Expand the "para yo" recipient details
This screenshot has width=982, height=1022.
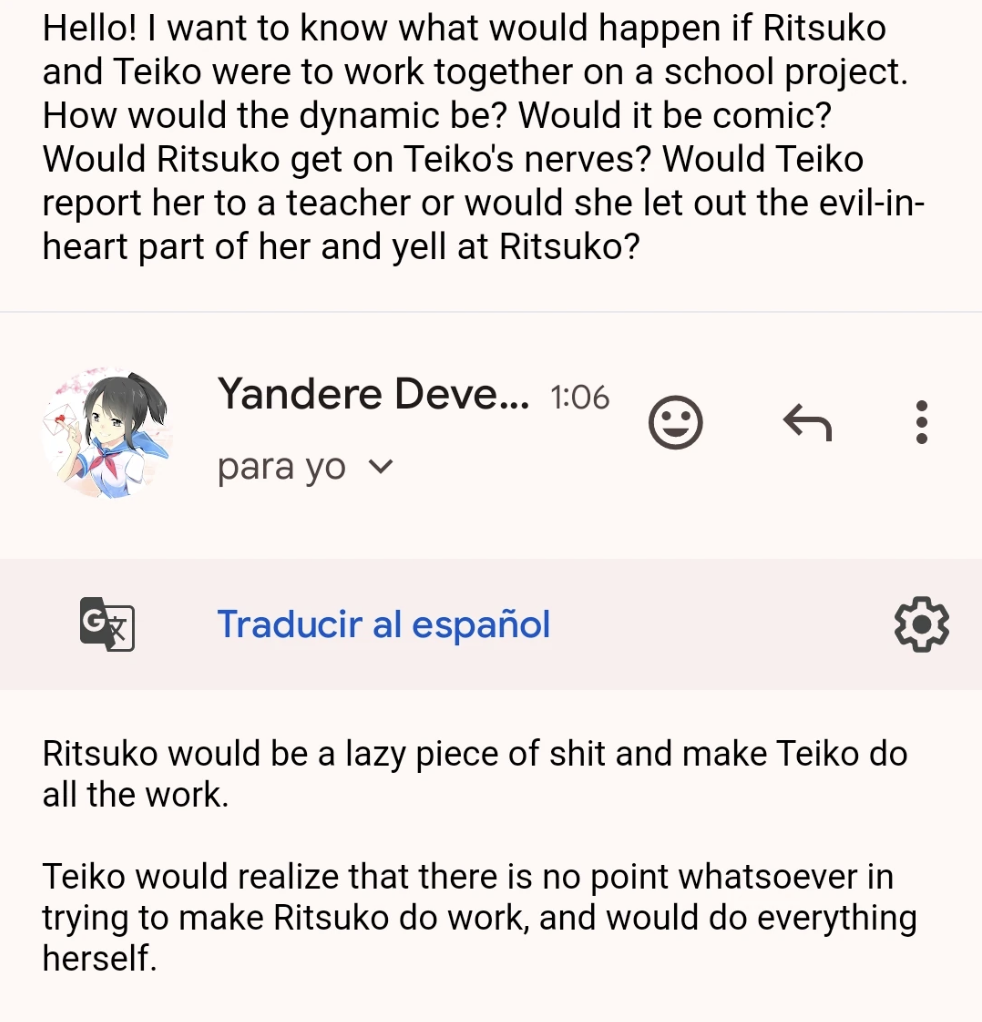(x=382, y=467)
